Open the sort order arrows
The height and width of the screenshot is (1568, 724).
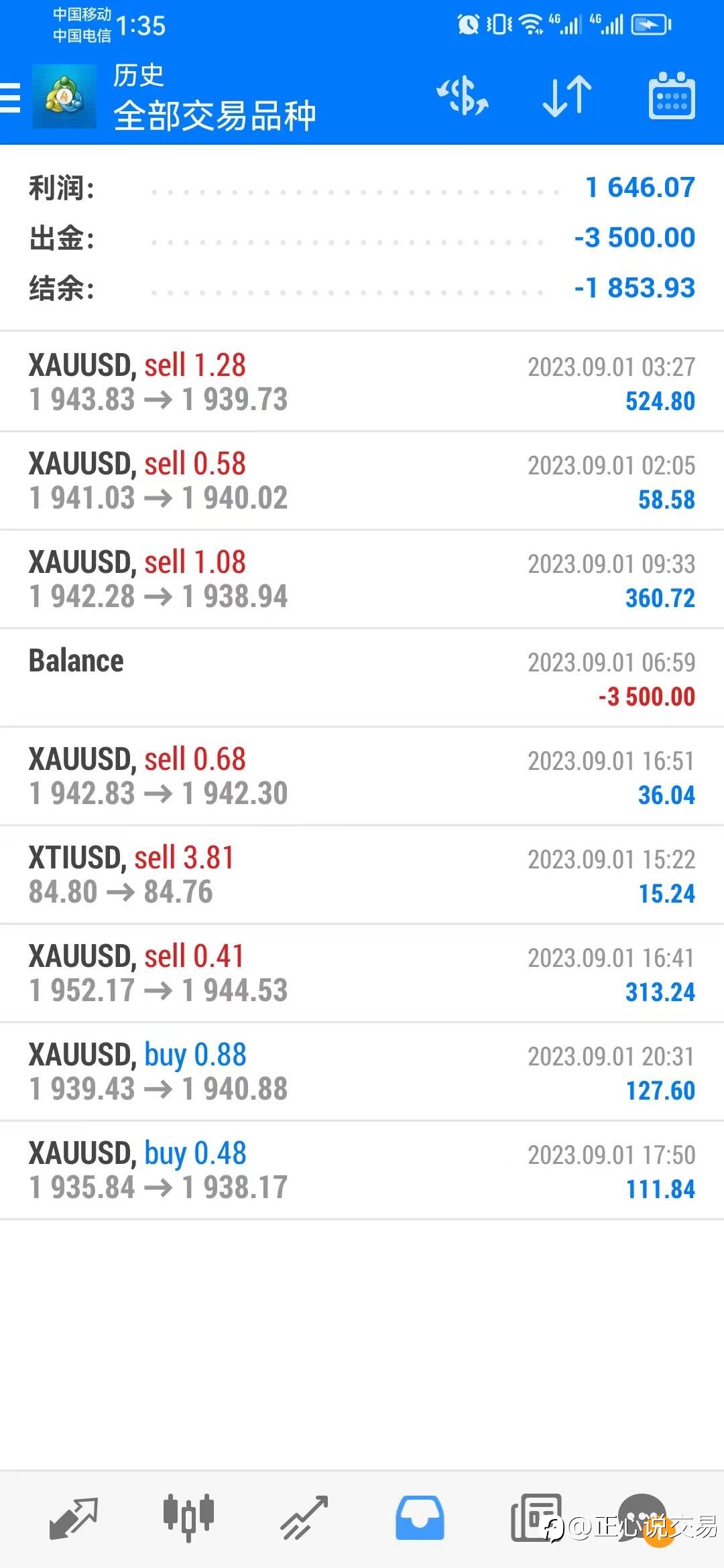(567, 96)
